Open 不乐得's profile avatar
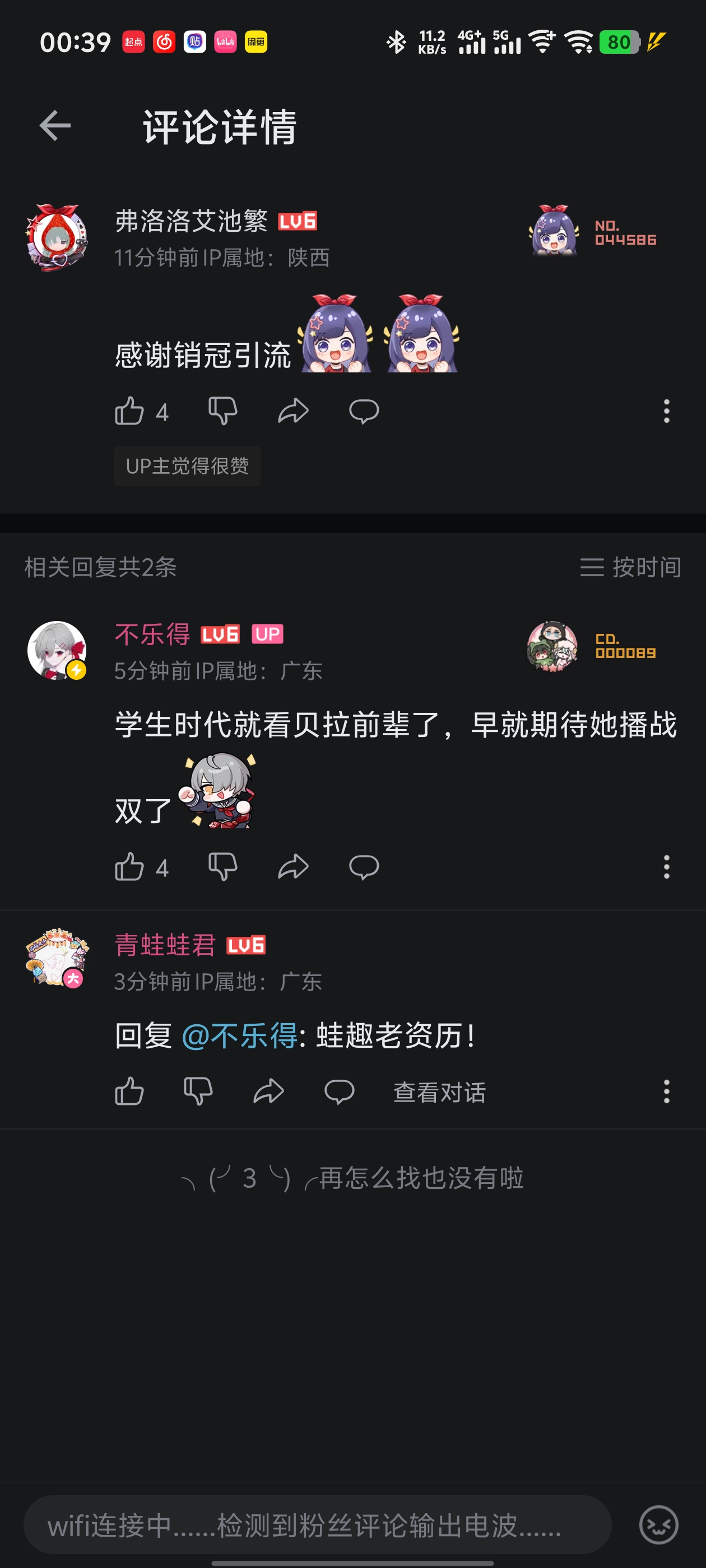Image resolution: width=706 pixels, height=1568 pixels. 57,650
